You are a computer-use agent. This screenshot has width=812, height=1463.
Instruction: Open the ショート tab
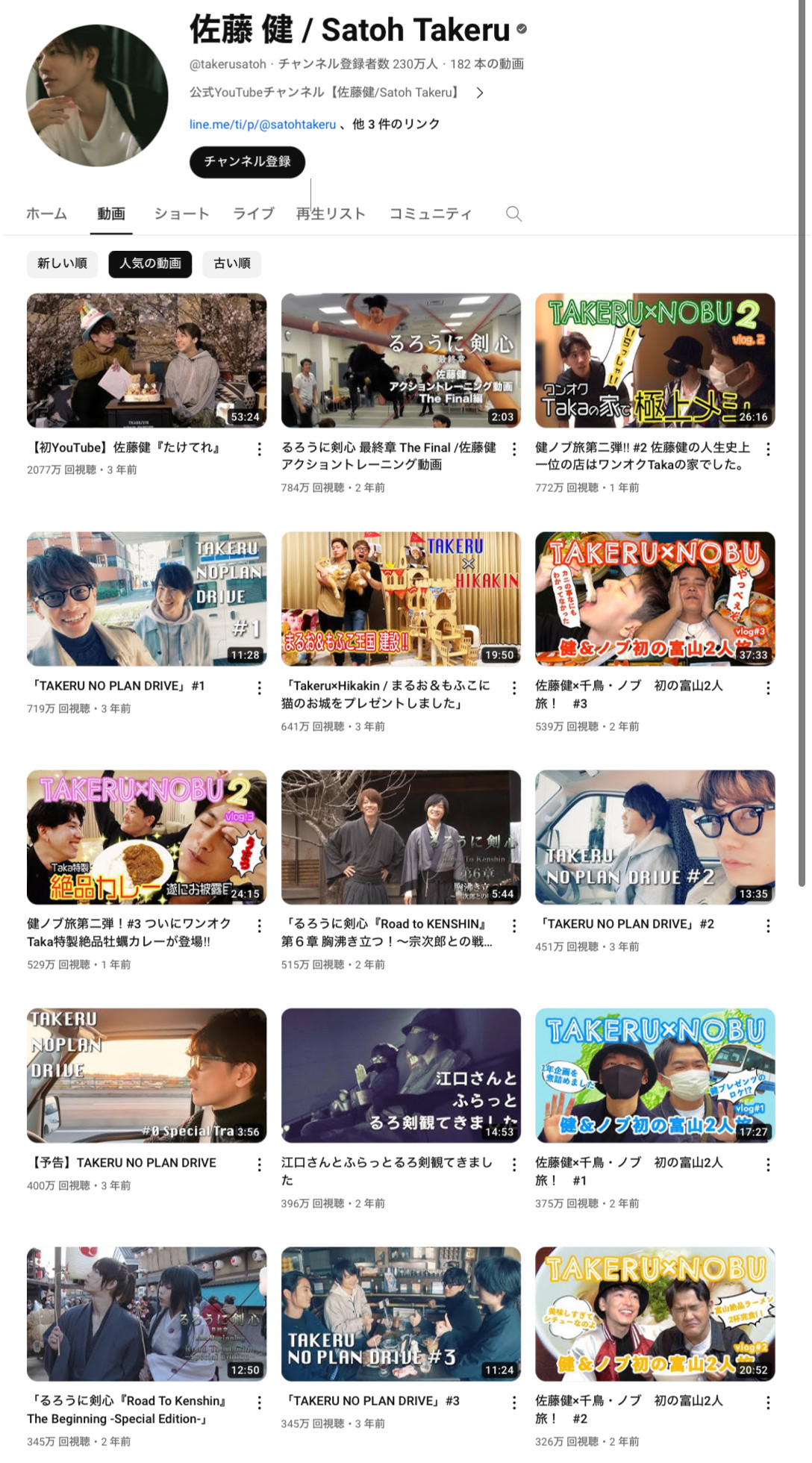point(181,214)
